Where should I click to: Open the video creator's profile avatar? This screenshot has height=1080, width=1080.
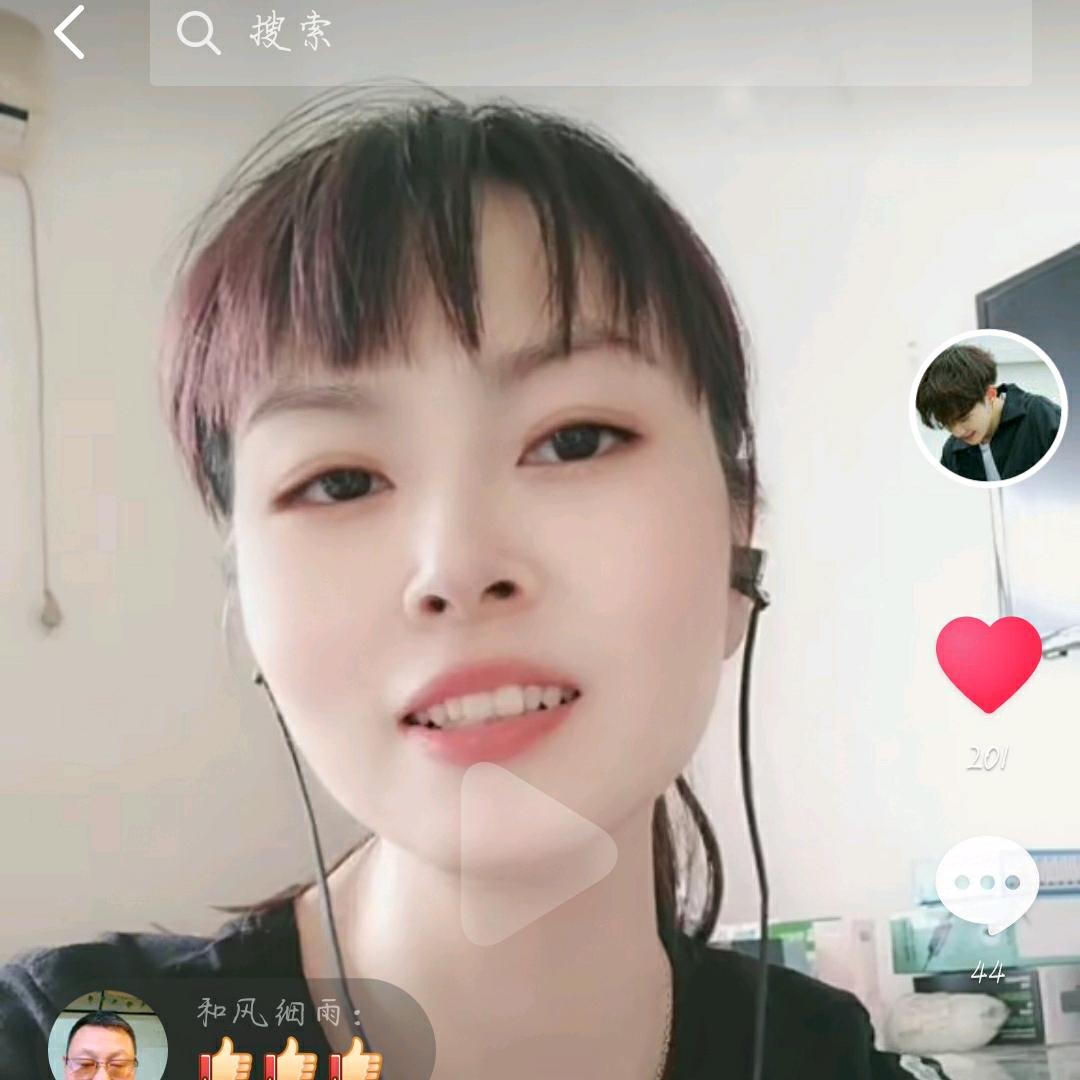click(x=990, y=407)
